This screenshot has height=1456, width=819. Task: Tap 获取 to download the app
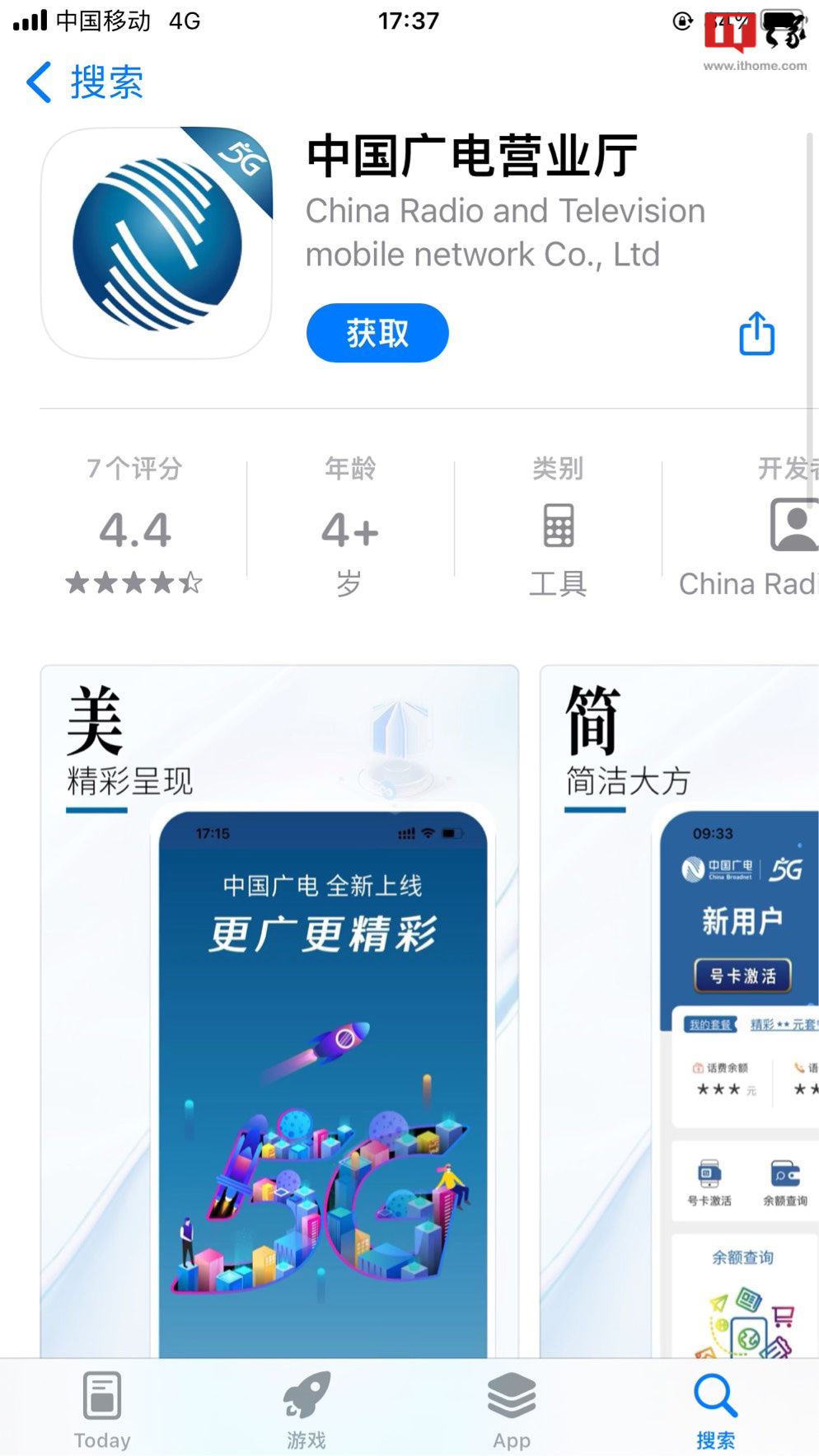tap(377, 333)
